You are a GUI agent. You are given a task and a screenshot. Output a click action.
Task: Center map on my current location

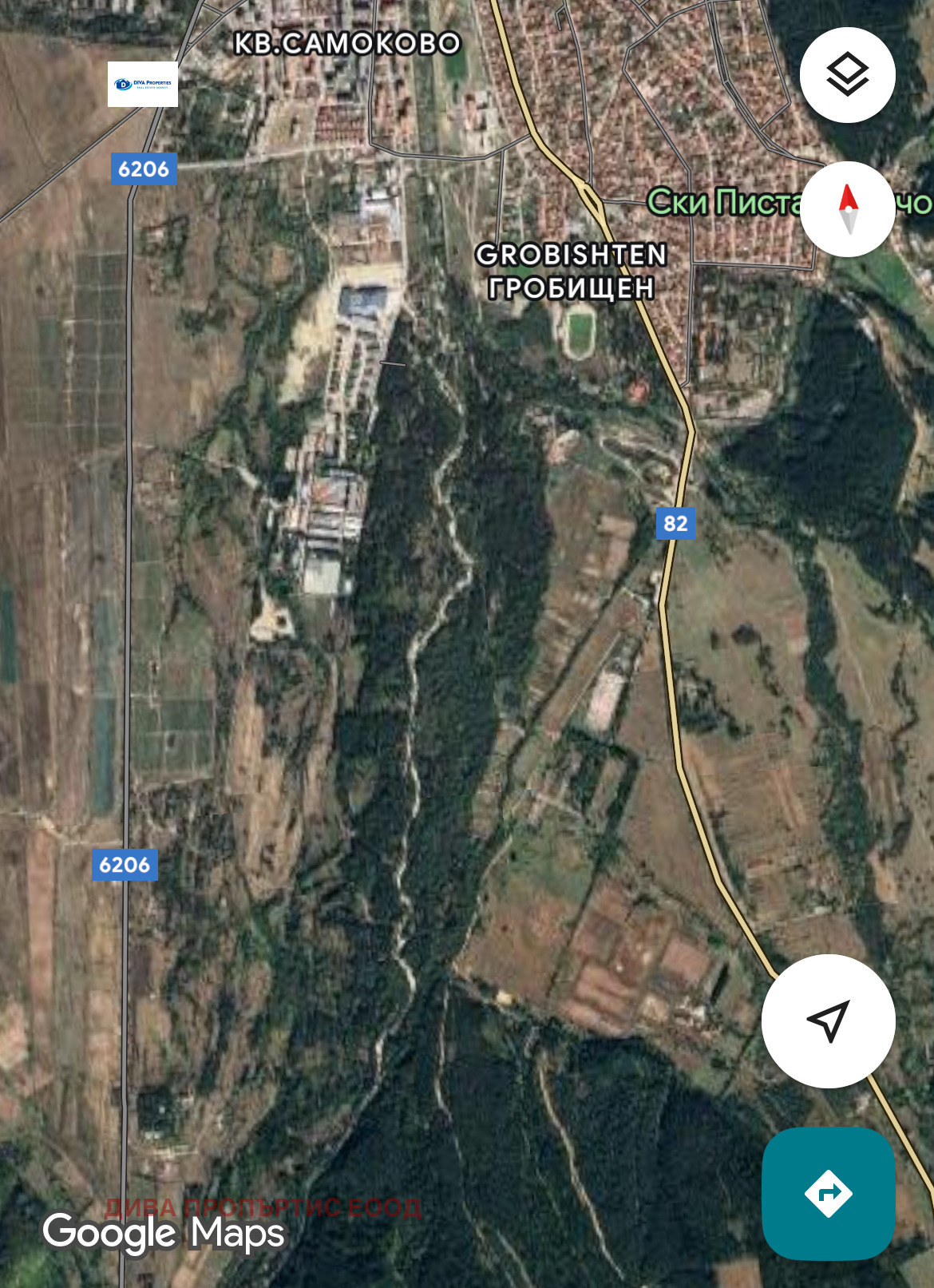pos(828,1020)
